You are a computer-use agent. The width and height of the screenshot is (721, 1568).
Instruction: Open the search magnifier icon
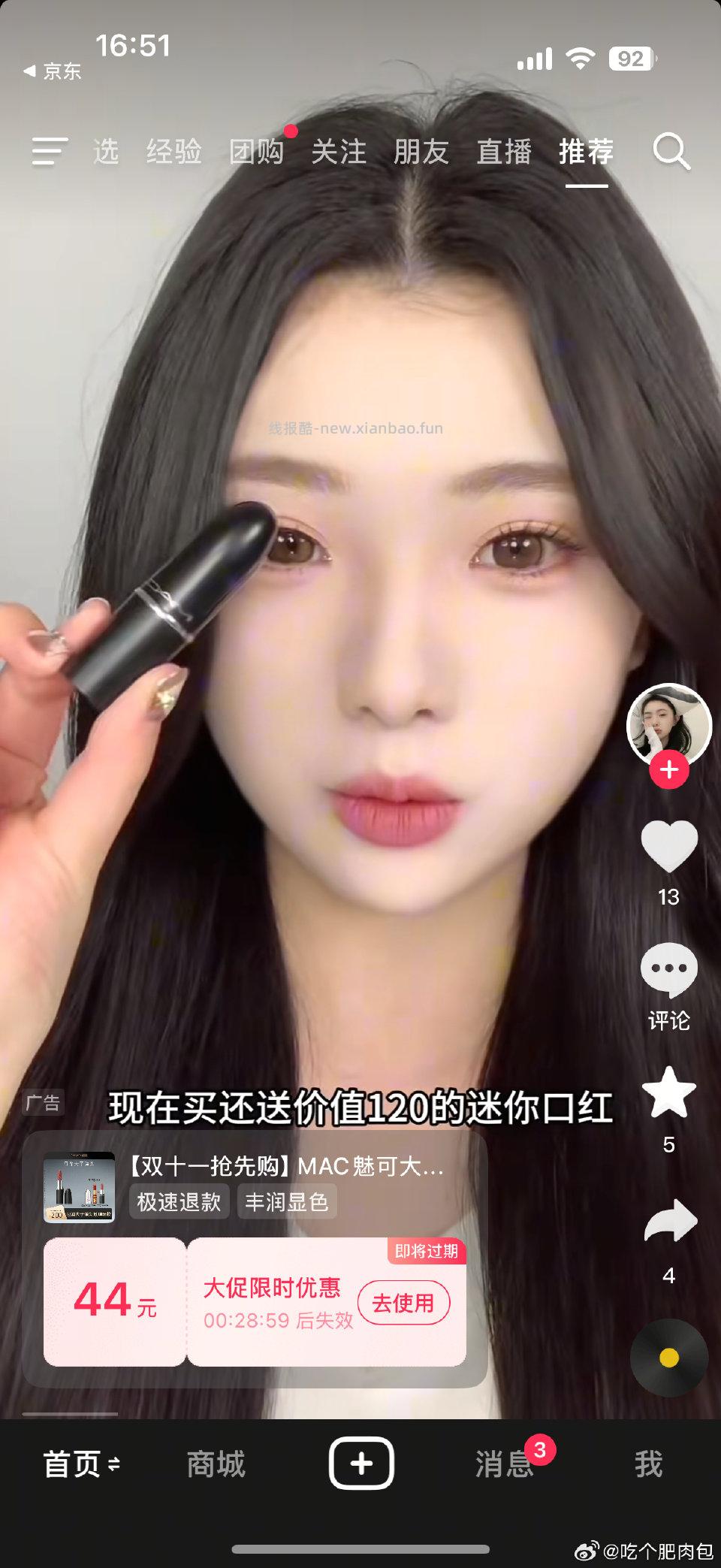coord(671,152)
